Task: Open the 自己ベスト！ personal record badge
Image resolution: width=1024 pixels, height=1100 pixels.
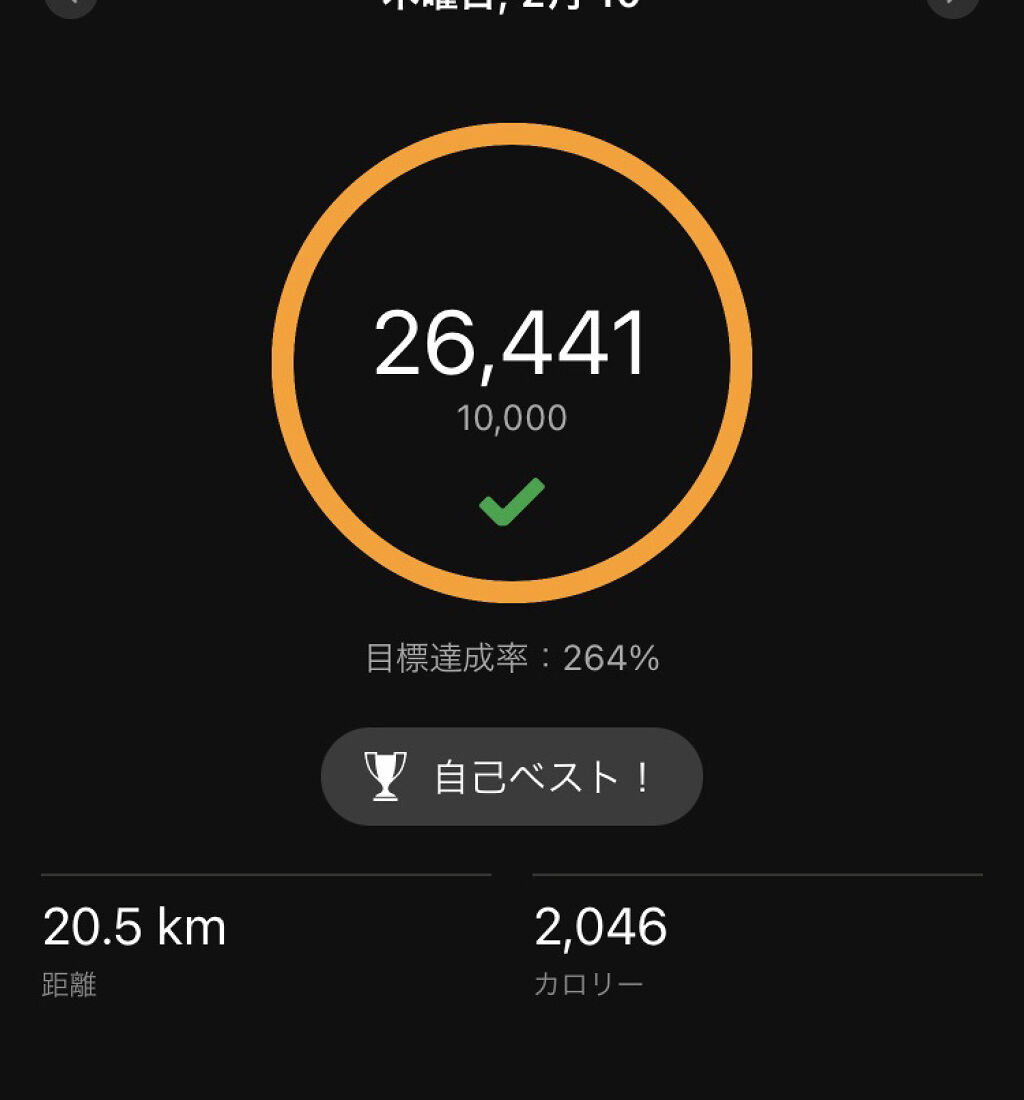Action: point(512,776)
